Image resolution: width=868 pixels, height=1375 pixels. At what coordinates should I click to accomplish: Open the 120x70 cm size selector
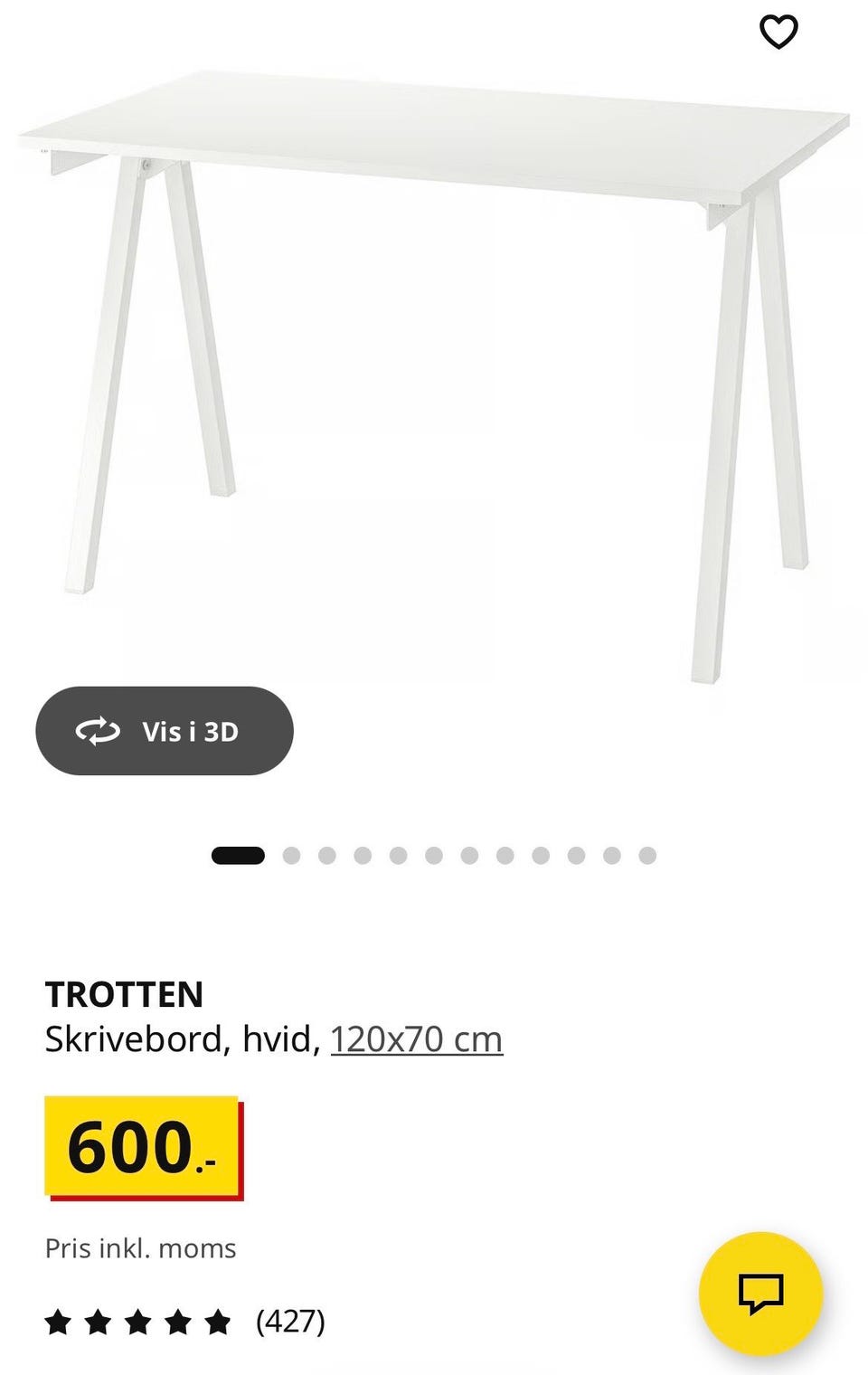pyautogui.click(x=417, y=1038)
